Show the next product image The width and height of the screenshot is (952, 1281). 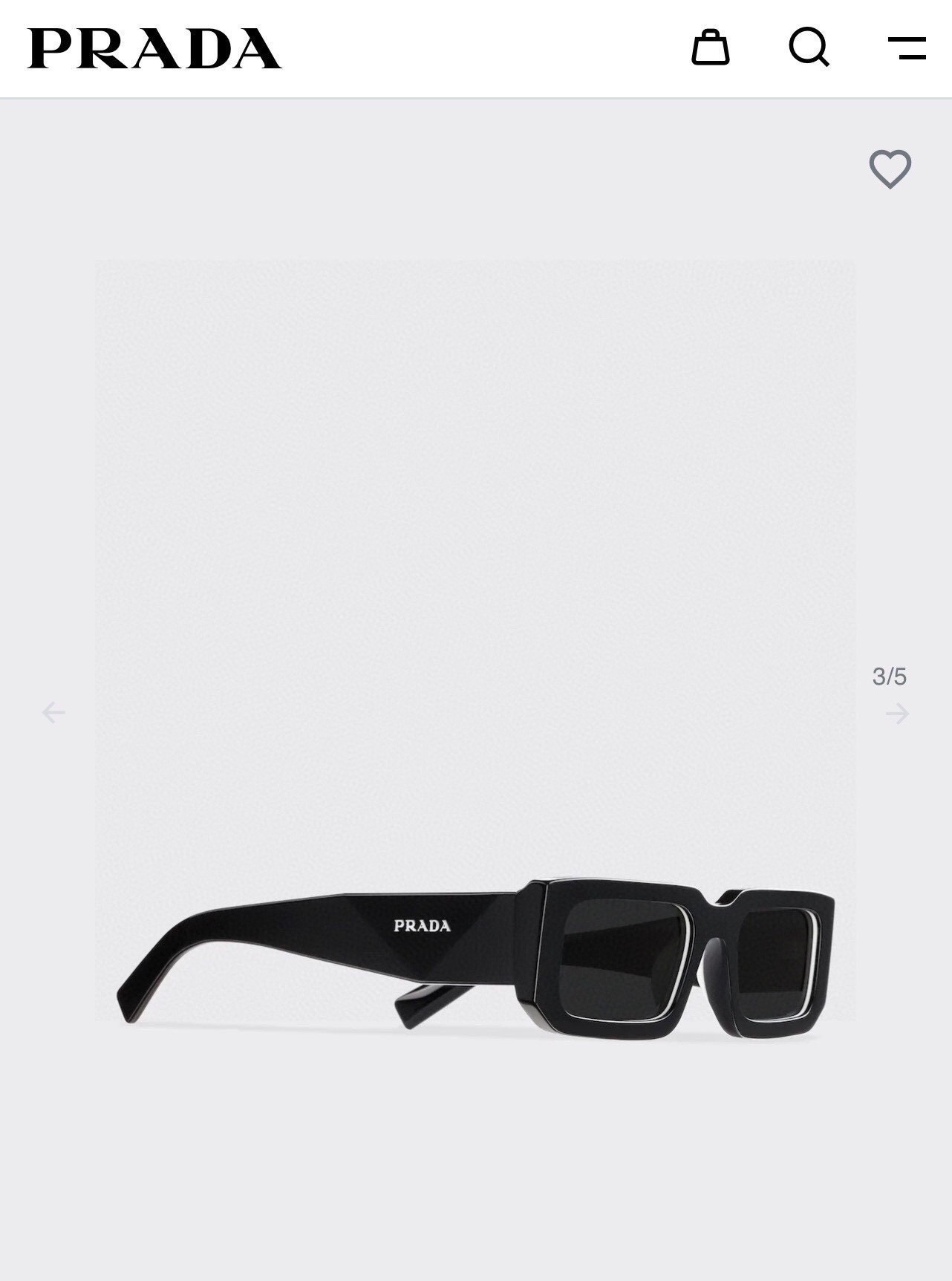click(x=897, y=714)
